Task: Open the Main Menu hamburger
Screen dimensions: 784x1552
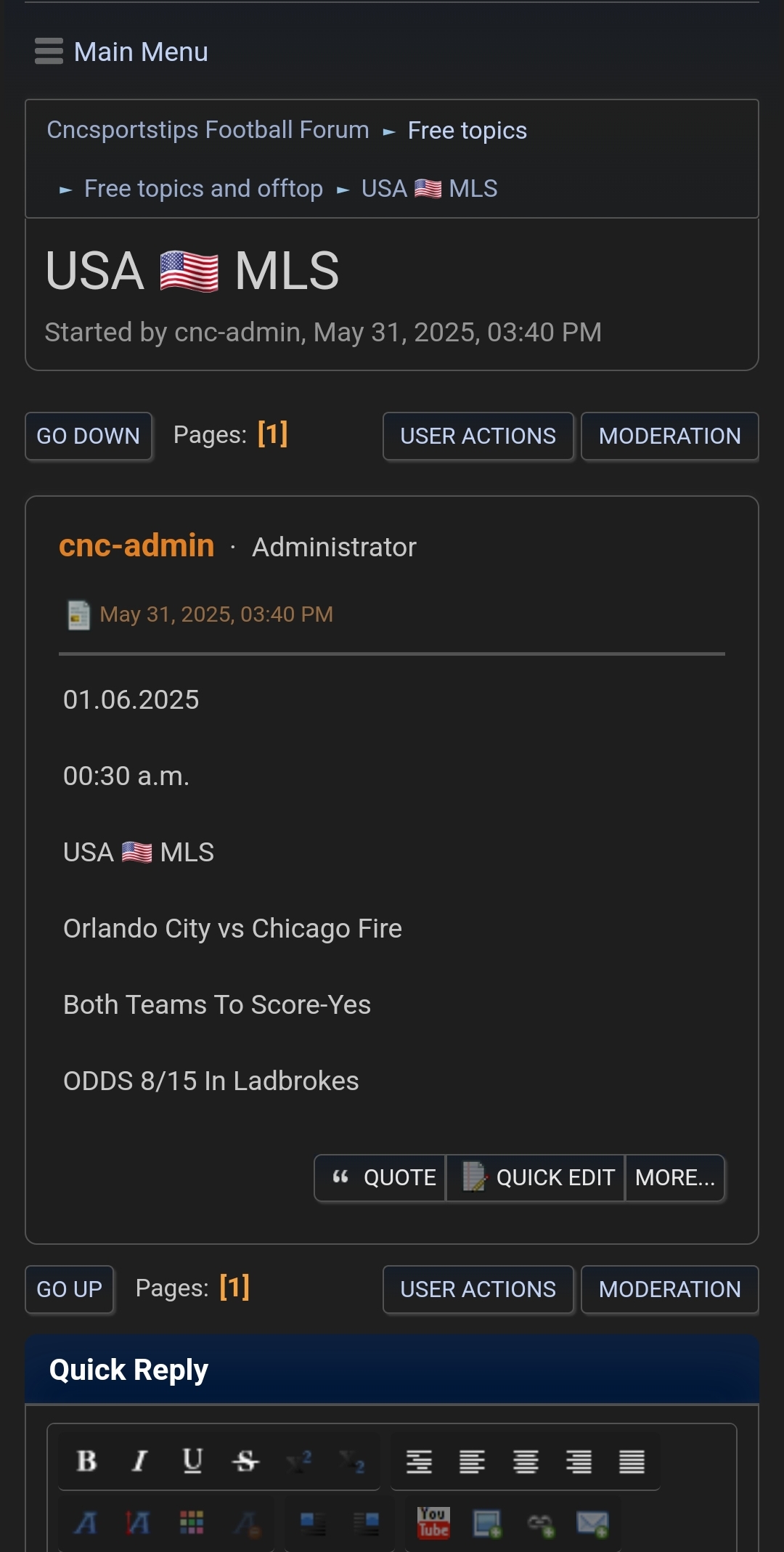Action: [121, 52]
